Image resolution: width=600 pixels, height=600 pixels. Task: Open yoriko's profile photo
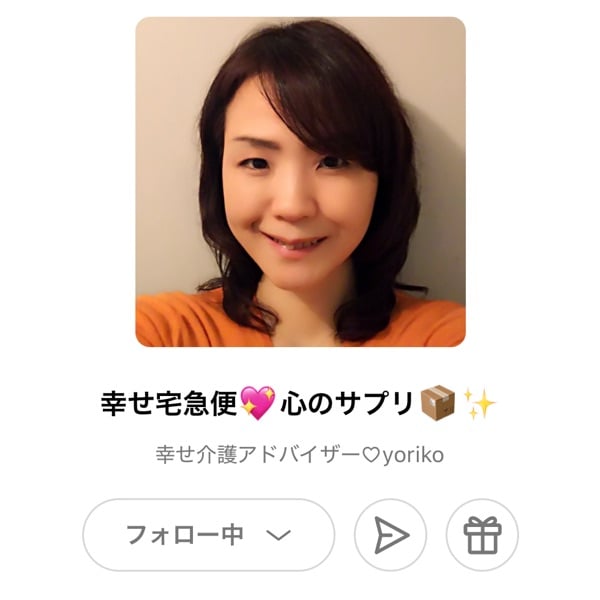(x=300, y=182)
